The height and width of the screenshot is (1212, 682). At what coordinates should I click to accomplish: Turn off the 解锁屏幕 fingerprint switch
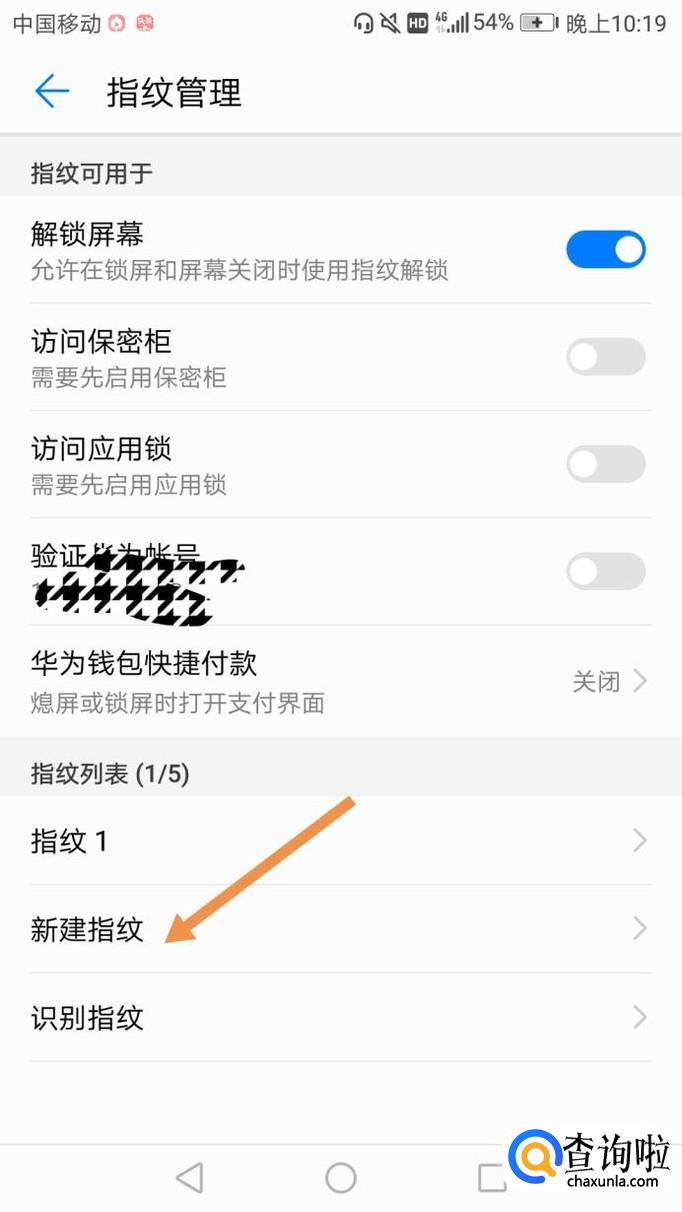pos(606,249)
